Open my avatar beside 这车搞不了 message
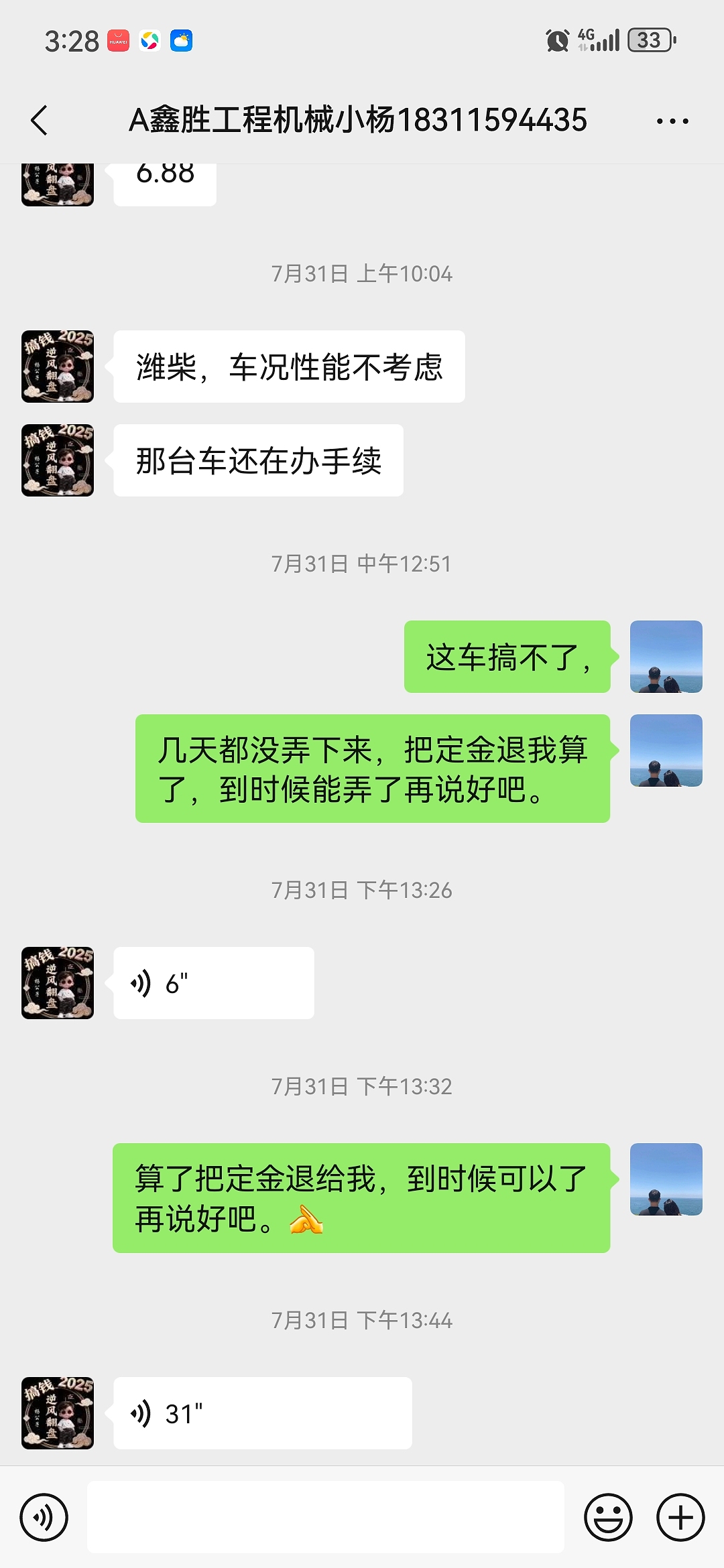The image size is (724, 1568). tap(666, 657)
